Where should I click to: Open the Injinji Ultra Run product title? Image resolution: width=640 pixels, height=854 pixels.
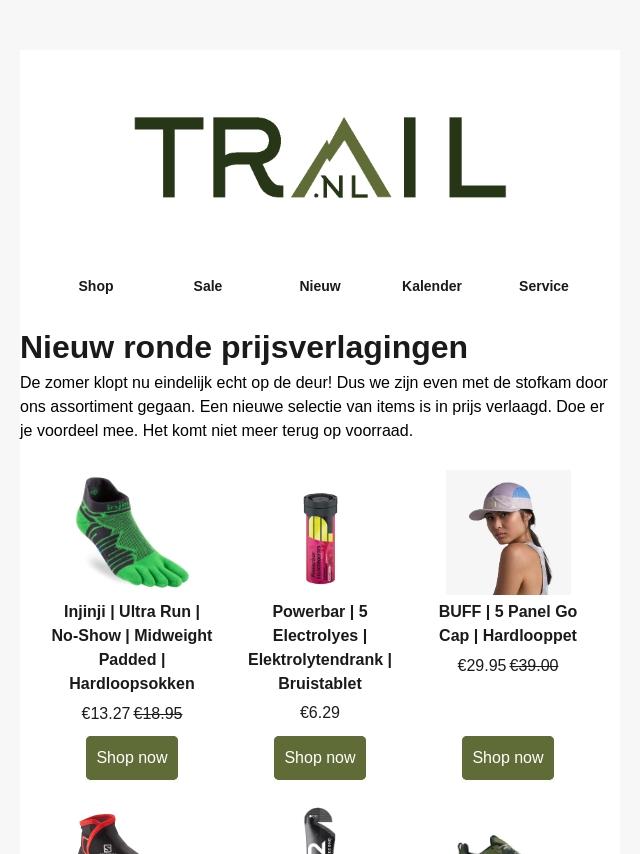pos(132,647)
